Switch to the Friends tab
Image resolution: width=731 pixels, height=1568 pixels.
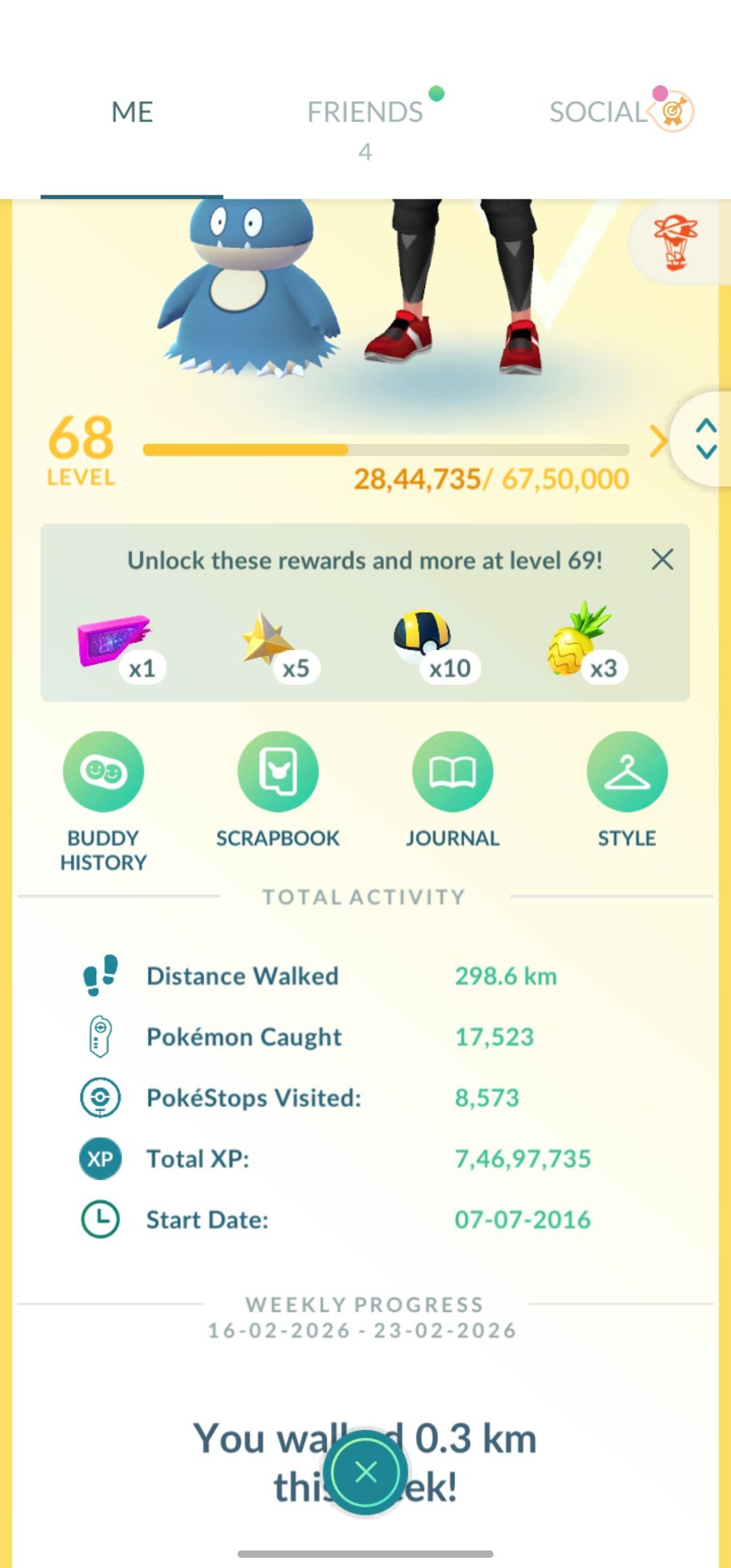point(365,113)
